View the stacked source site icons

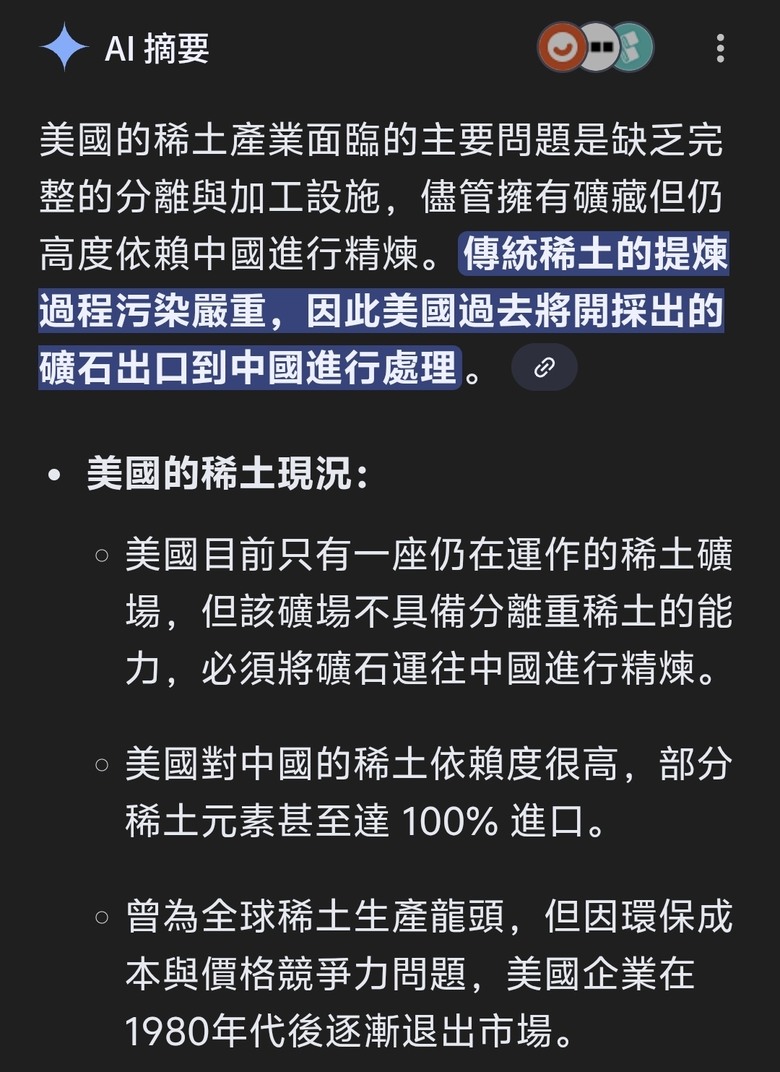coord(596,47)
